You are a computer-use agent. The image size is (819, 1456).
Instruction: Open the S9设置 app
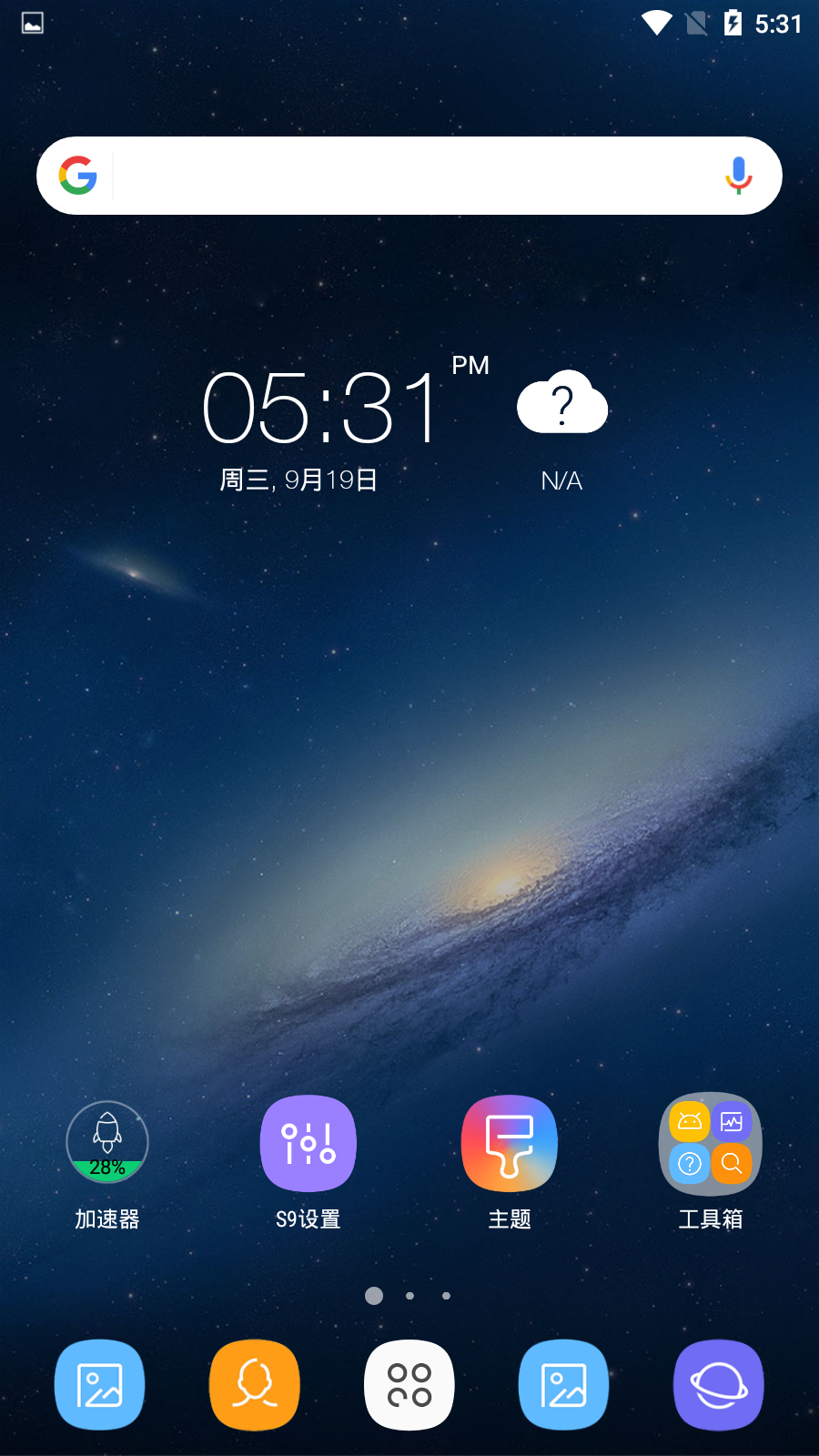(x=308, y=1144)
